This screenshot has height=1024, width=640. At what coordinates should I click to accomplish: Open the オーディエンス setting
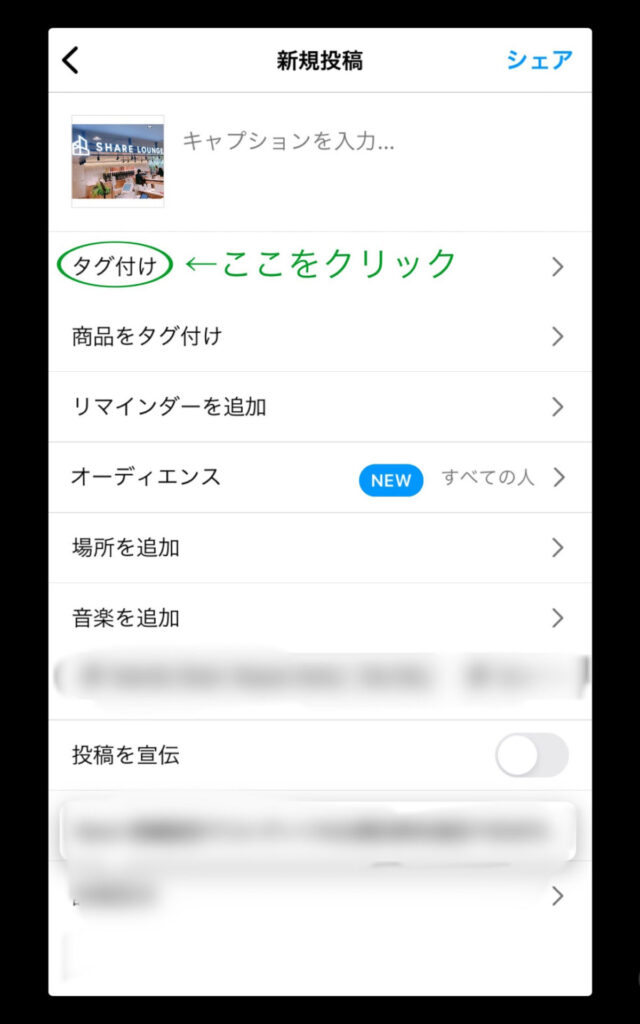point(320,477)
